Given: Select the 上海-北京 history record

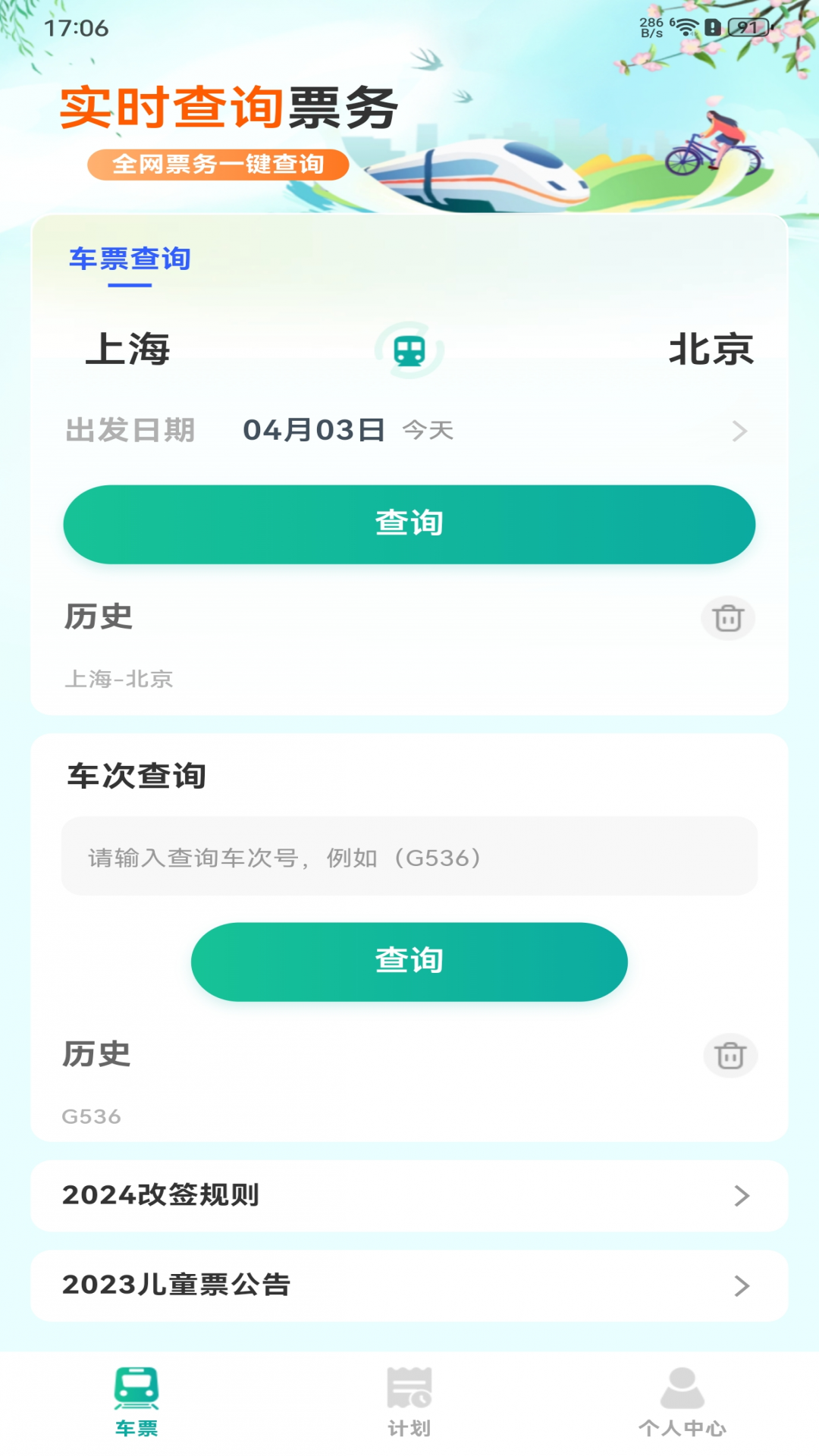Looking at the screenshot, I should click(119, 679).
